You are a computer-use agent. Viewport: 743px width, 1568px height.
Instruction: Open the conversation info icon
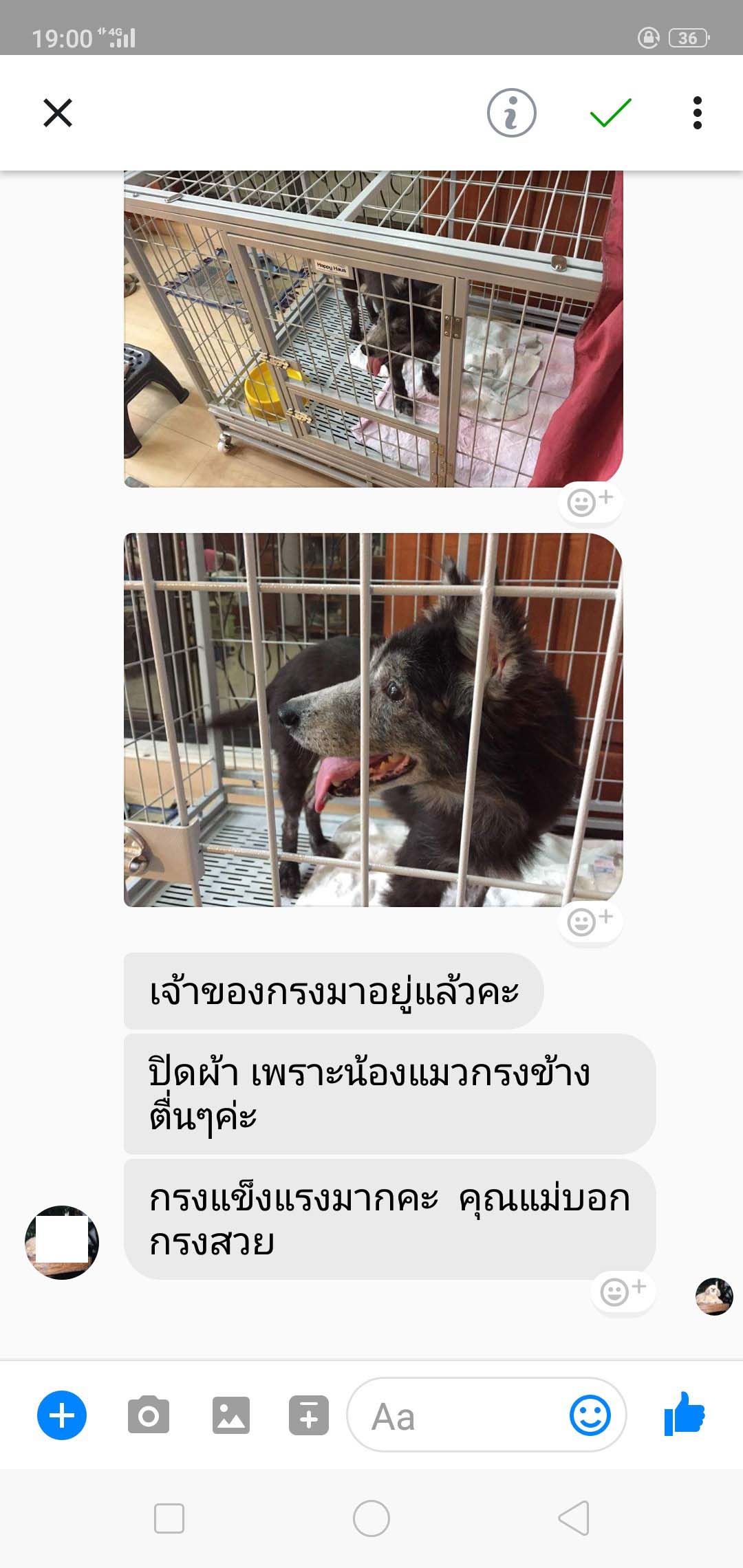click(511, 113)
